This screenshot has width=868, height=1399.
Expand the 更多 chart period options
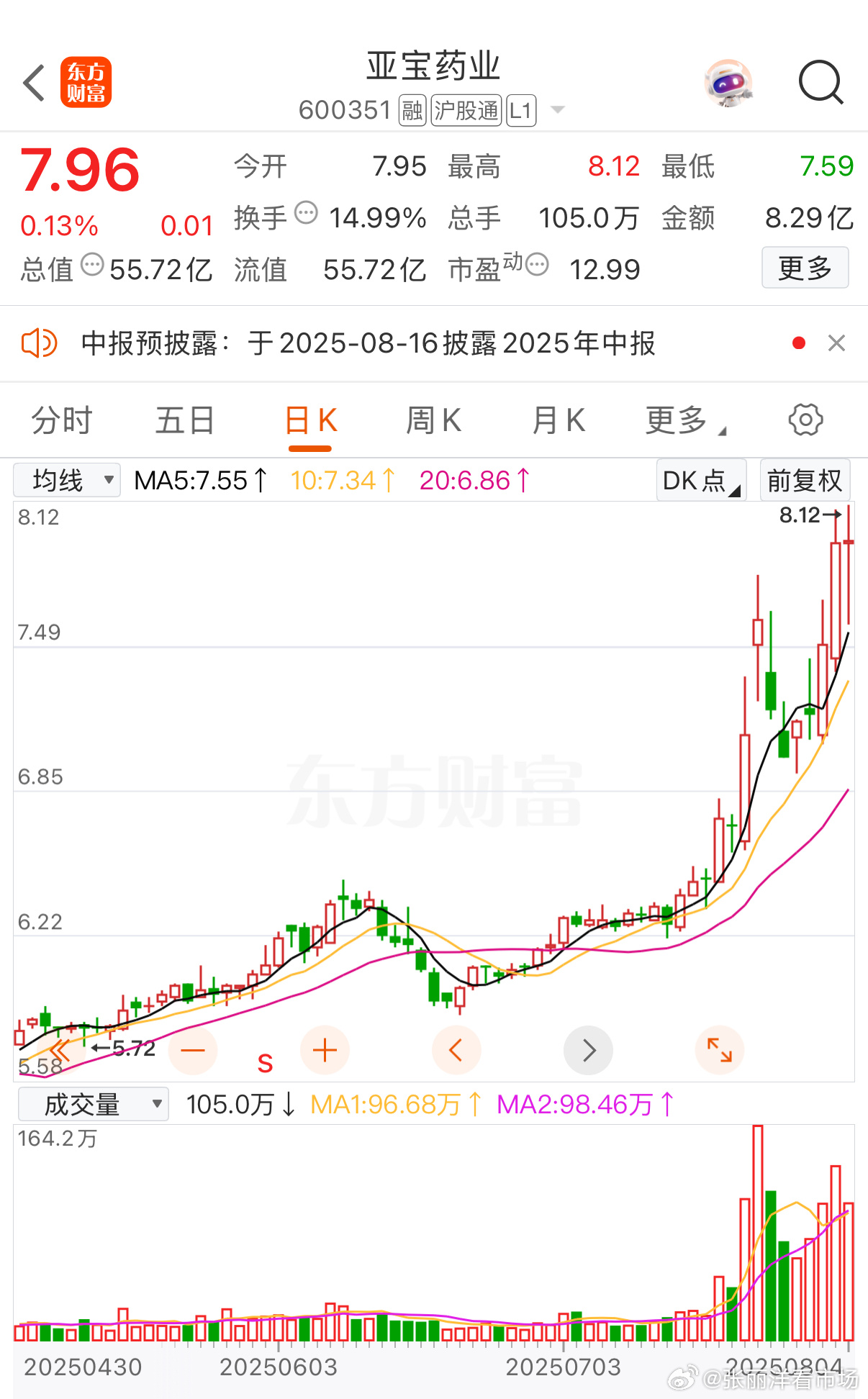(x=684, y=420)
